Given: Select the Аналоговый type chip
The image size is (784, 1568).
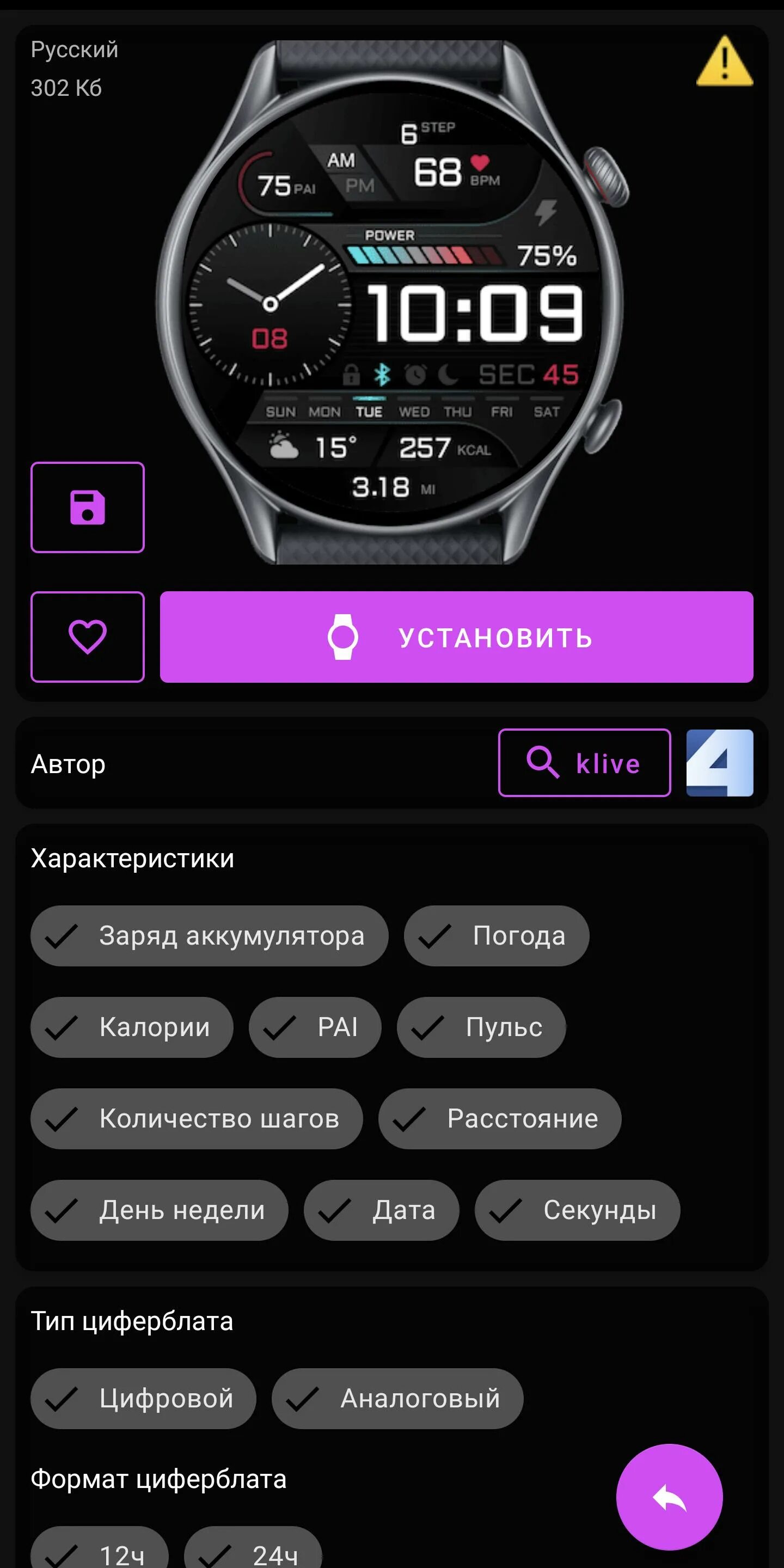Looking at the screenshot, I should pos(397,1398).
